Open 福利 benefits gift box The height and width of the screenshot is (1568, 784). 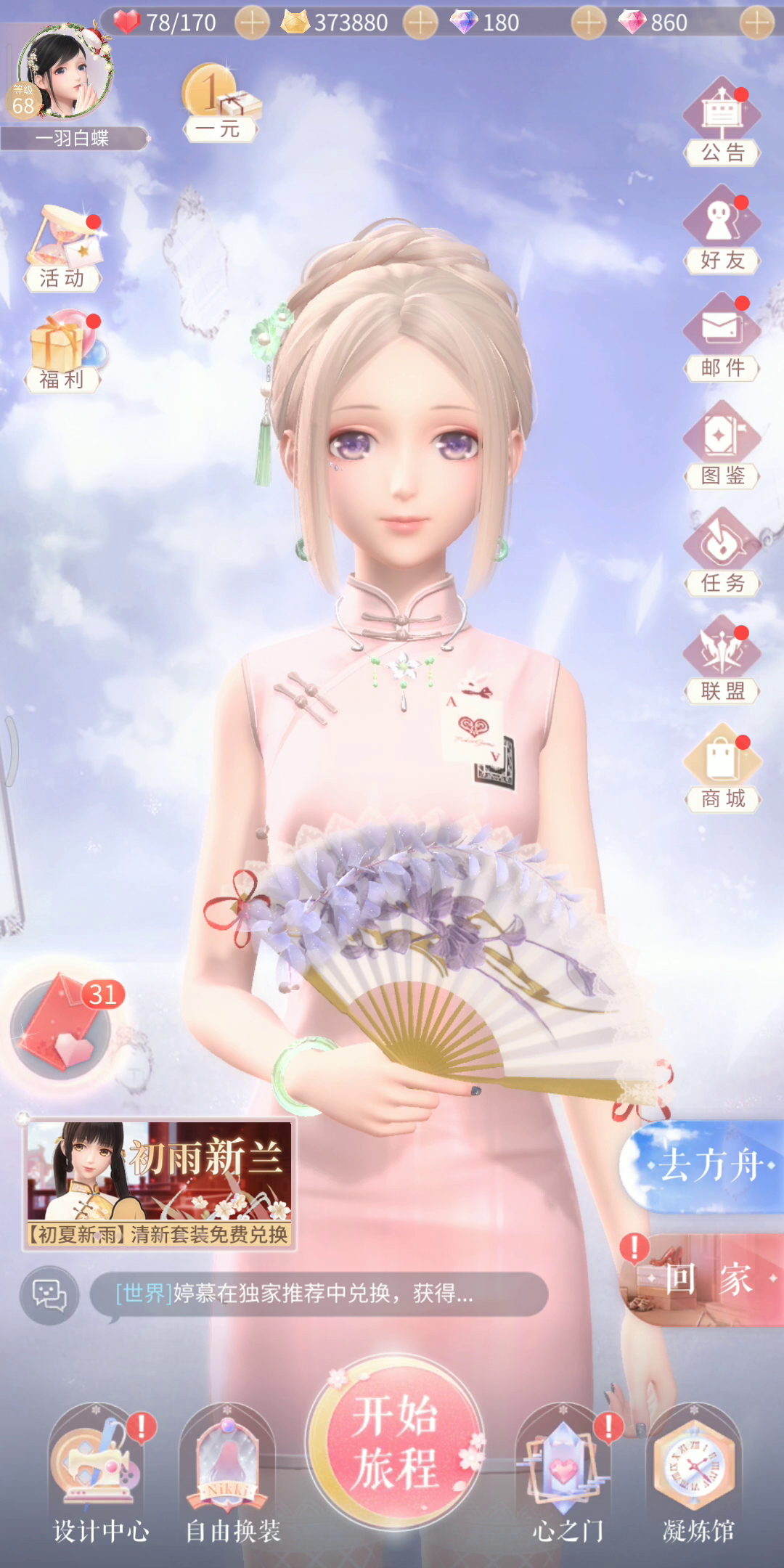click(x=63, y=351)
